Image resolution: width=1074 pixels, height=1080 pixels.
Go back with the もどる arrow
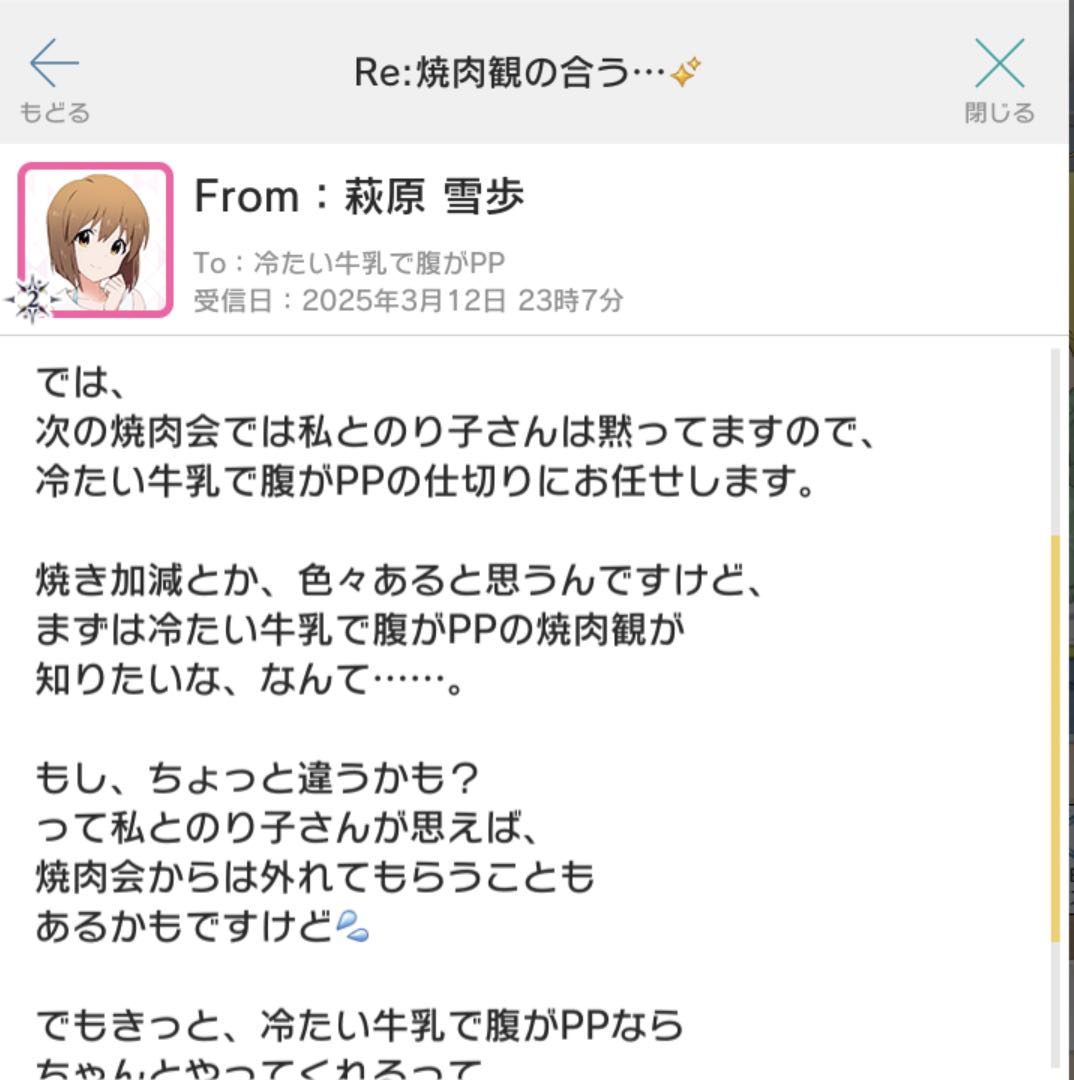point(54,78)
